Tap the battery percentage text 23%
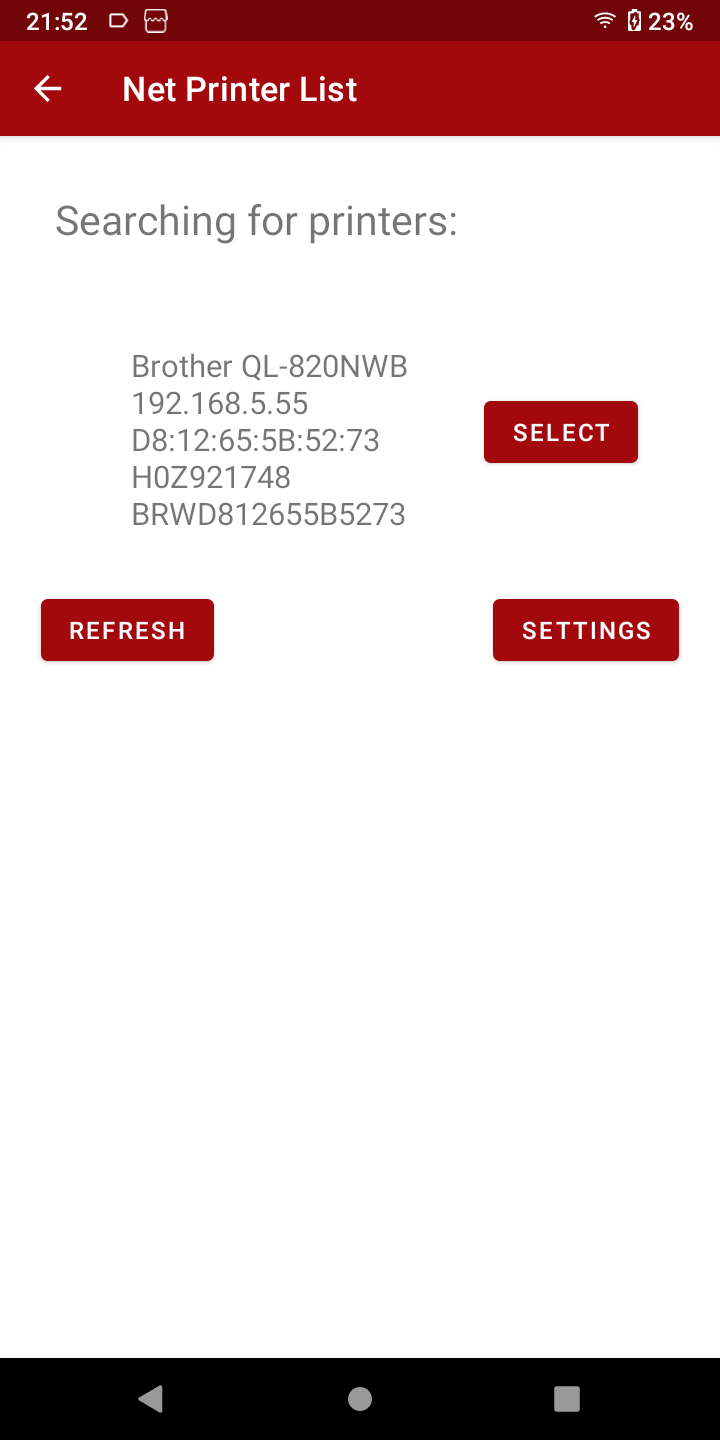720x1440 pixels. [672, 20]
